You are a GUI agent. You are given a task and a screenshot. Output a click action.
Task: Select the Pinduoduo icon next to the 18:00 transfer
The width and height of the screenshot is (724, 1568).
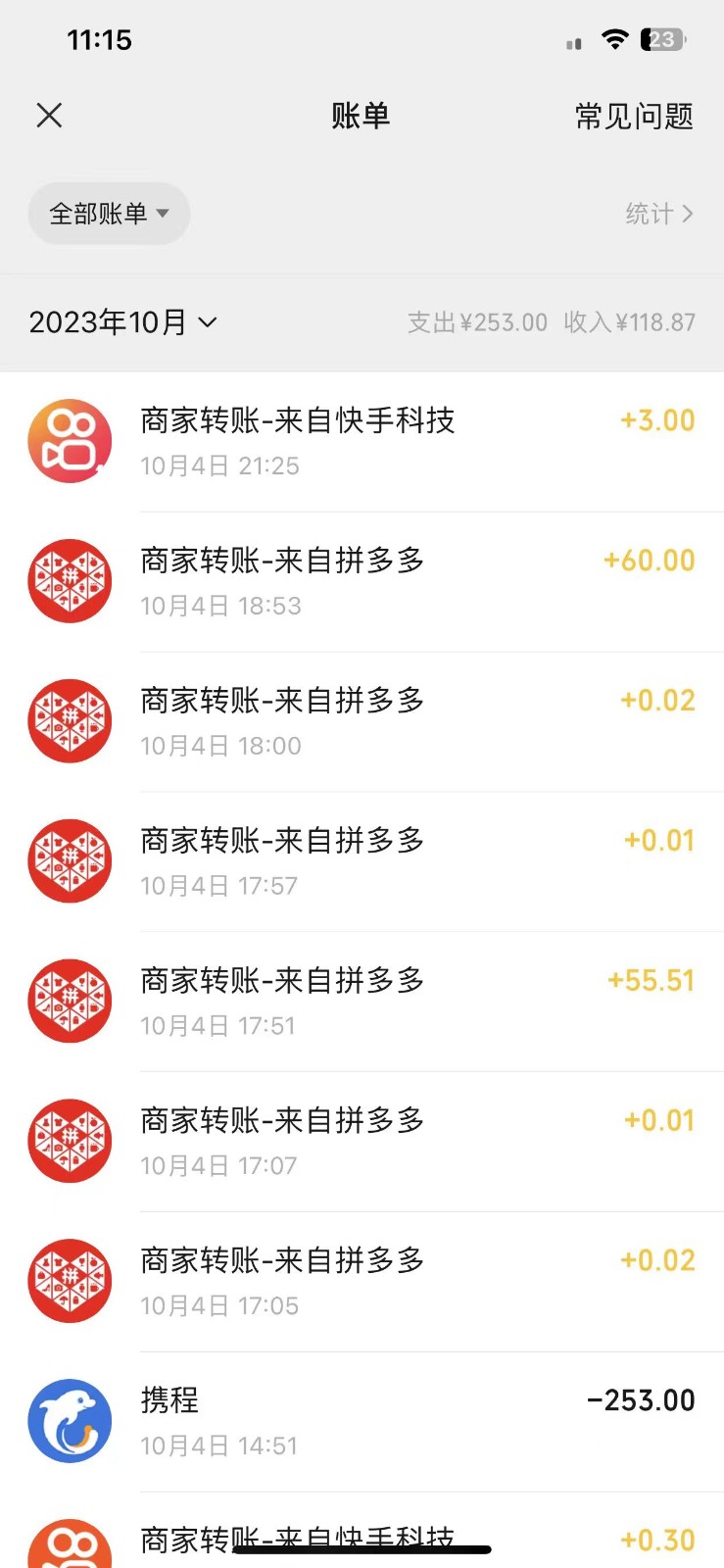70,720
